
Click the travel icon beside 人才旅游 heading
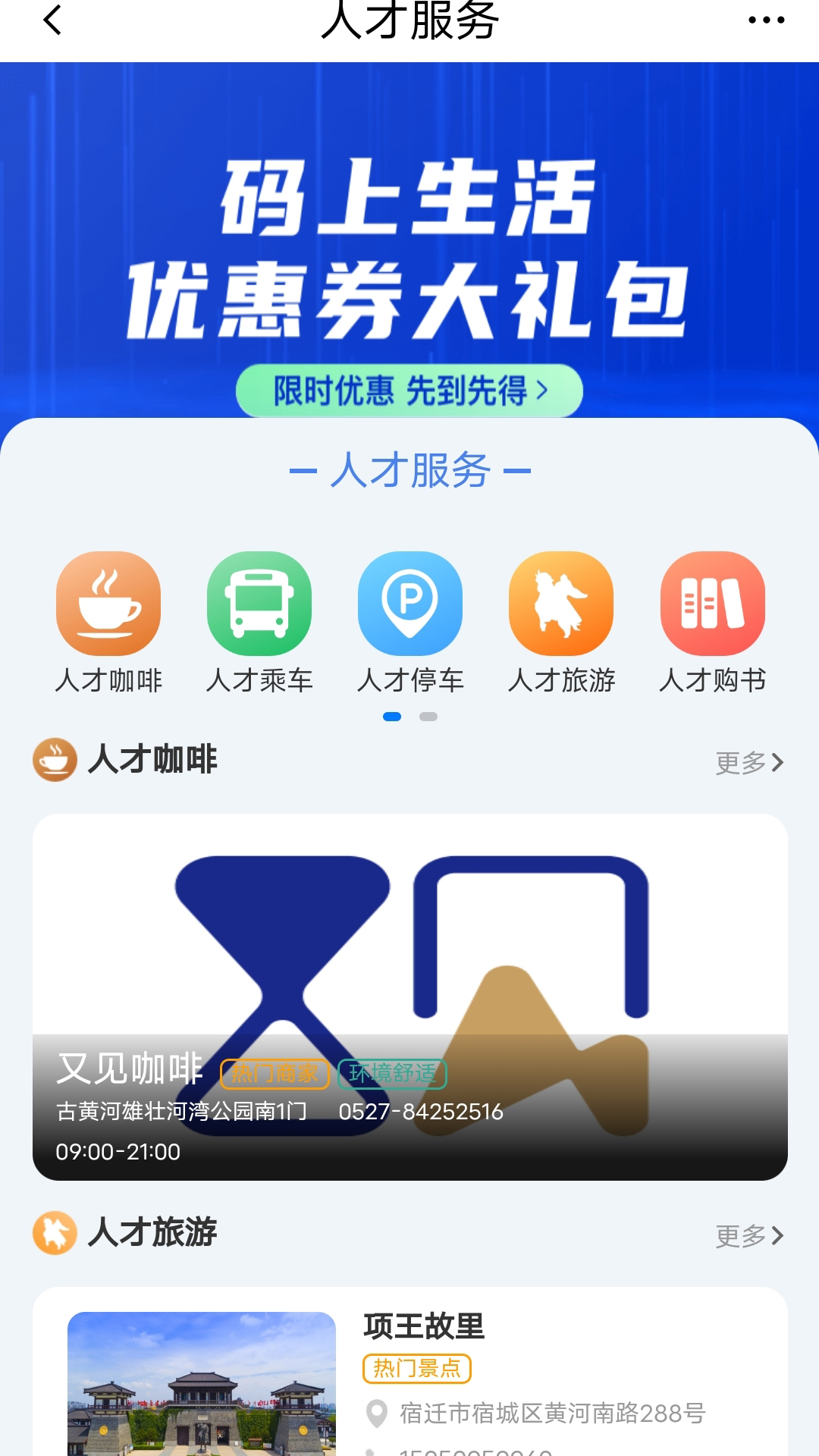click(54, 1232)
